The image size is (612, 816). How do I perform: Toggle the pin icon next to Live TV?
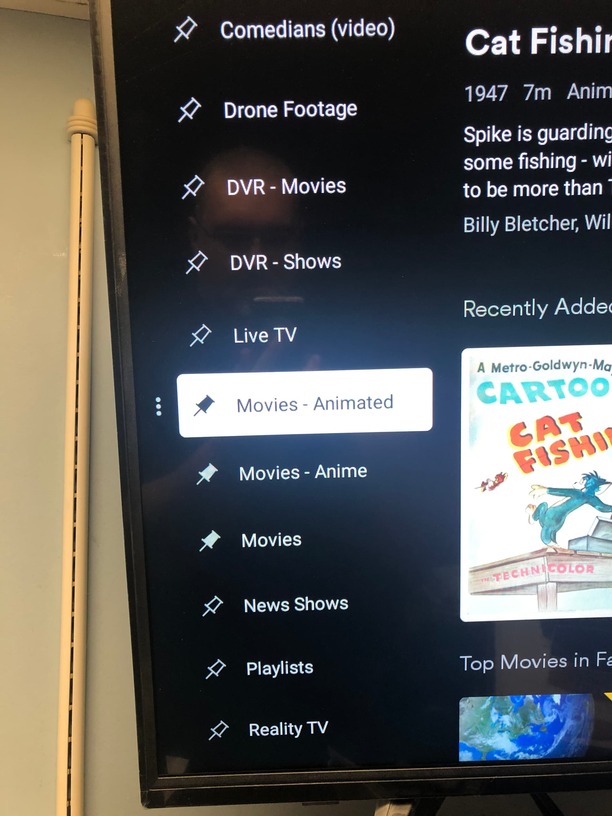click(x=201, y=336)
